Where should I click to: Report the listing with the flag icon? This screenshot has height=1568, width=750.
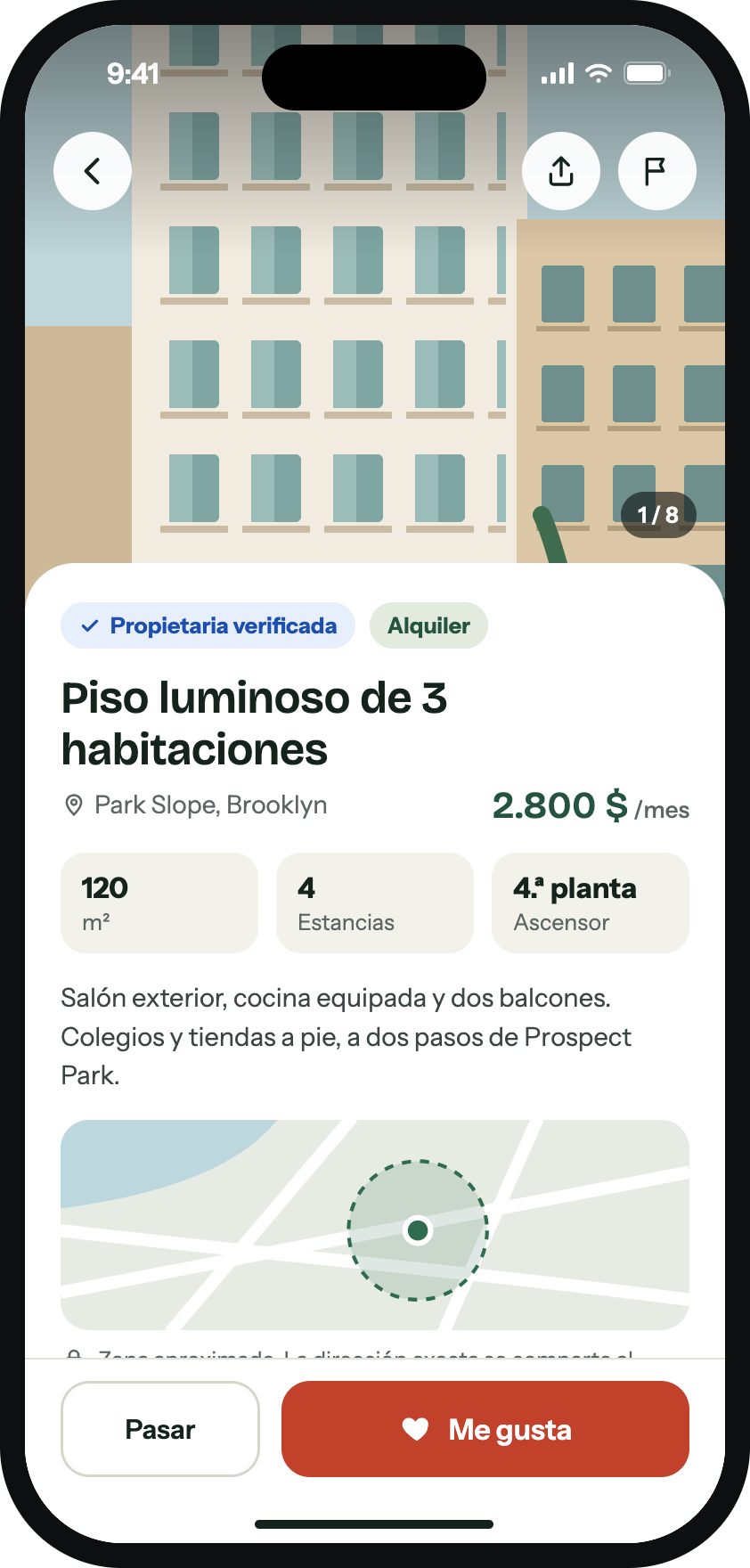click(x=657, y=171)
